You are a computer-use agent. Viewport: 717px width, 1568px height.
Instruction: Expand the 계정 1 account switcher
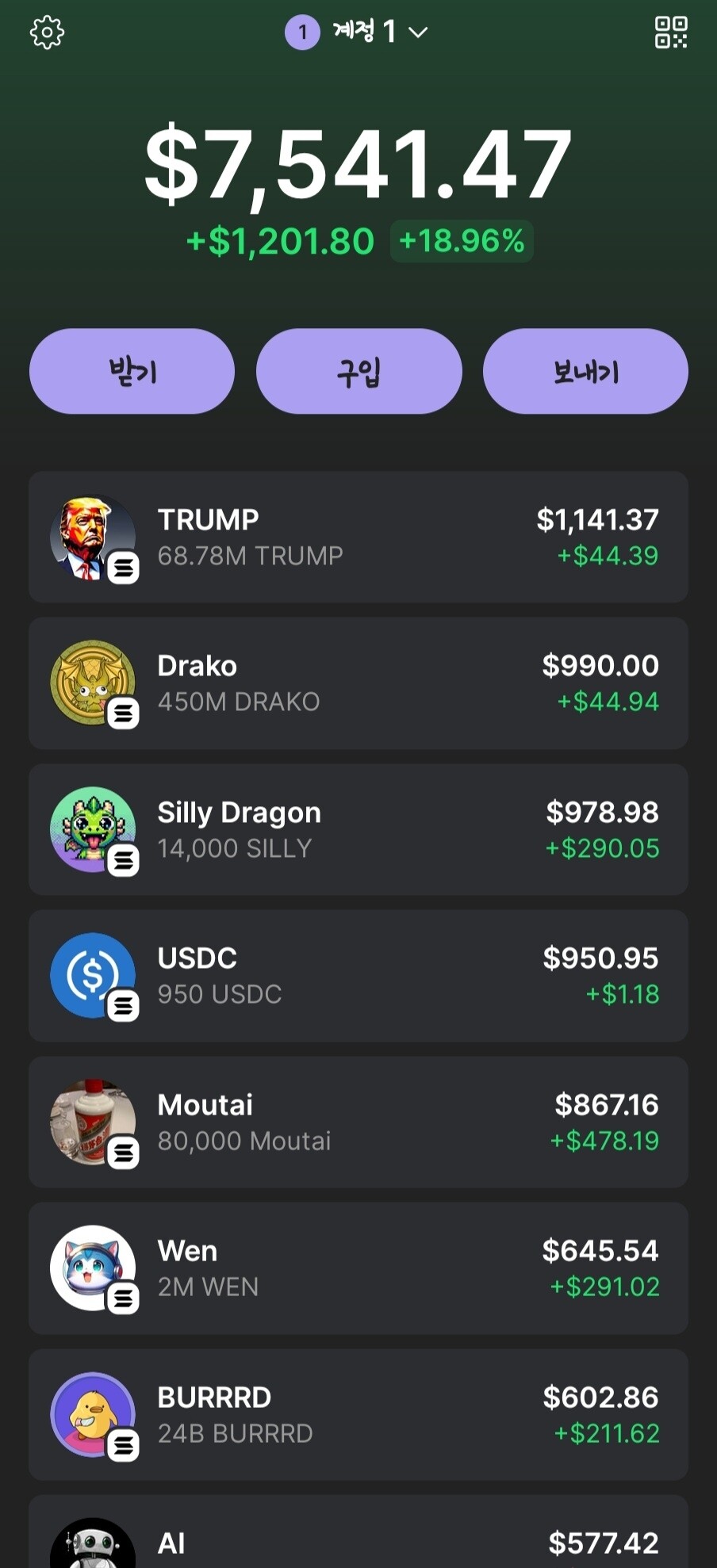click(x=357, y=33)
